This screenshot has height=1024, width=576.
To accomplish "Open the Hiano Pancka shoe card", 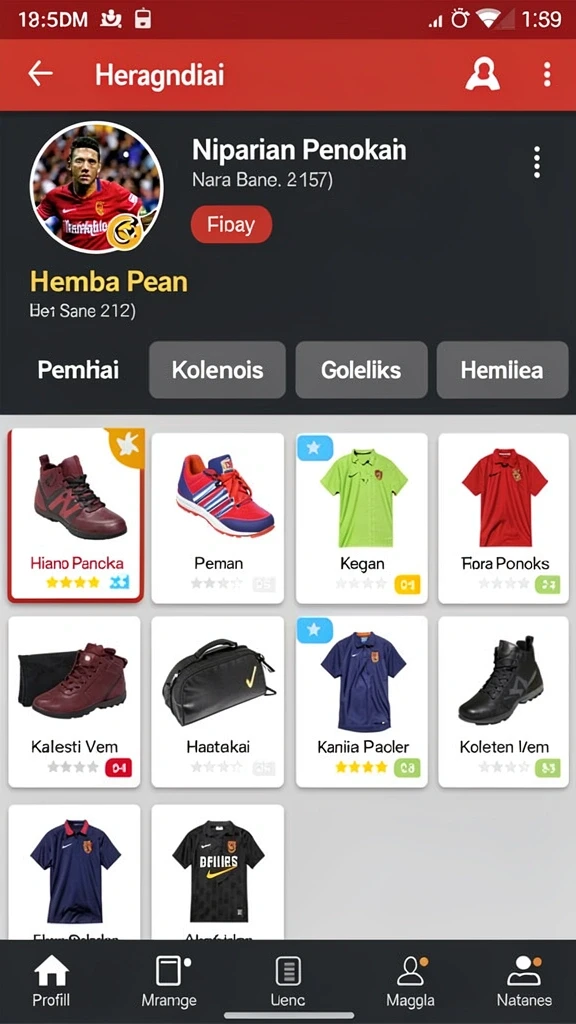I will [76, 515].
